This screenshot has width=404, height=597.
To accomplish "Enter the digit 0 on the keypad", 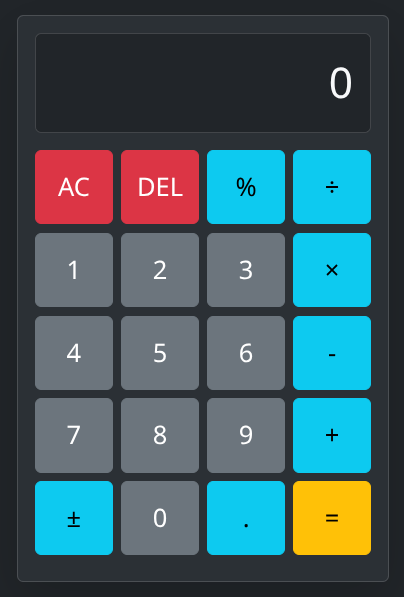I will (160, 518).
